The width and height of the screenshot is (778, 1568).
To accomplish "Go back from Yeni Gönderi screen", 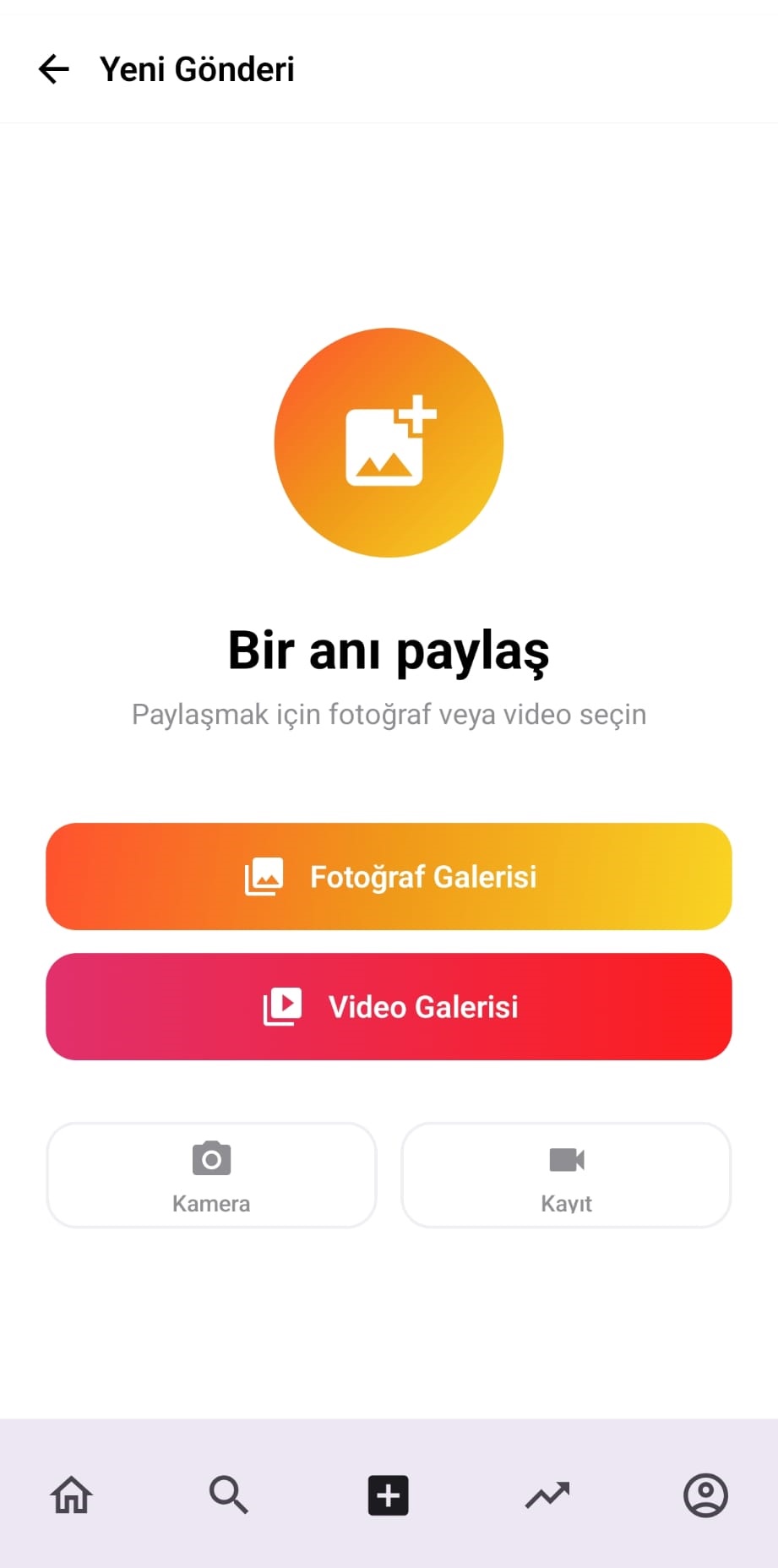I will pyautogui.click(x=54, y=69).
